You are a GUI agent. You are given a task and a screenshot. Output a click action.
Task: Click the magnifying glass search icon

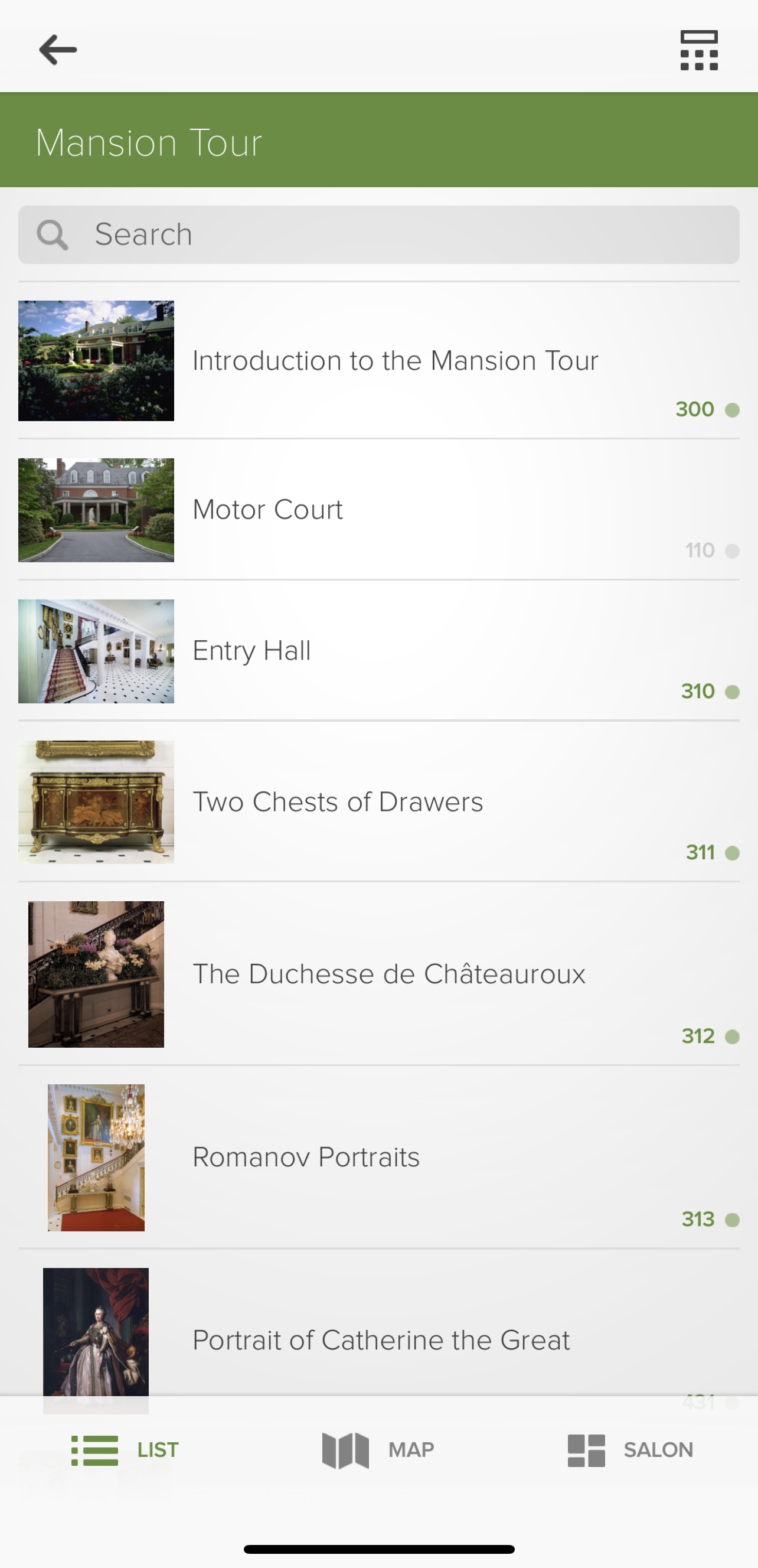click(x=54, y=234)
